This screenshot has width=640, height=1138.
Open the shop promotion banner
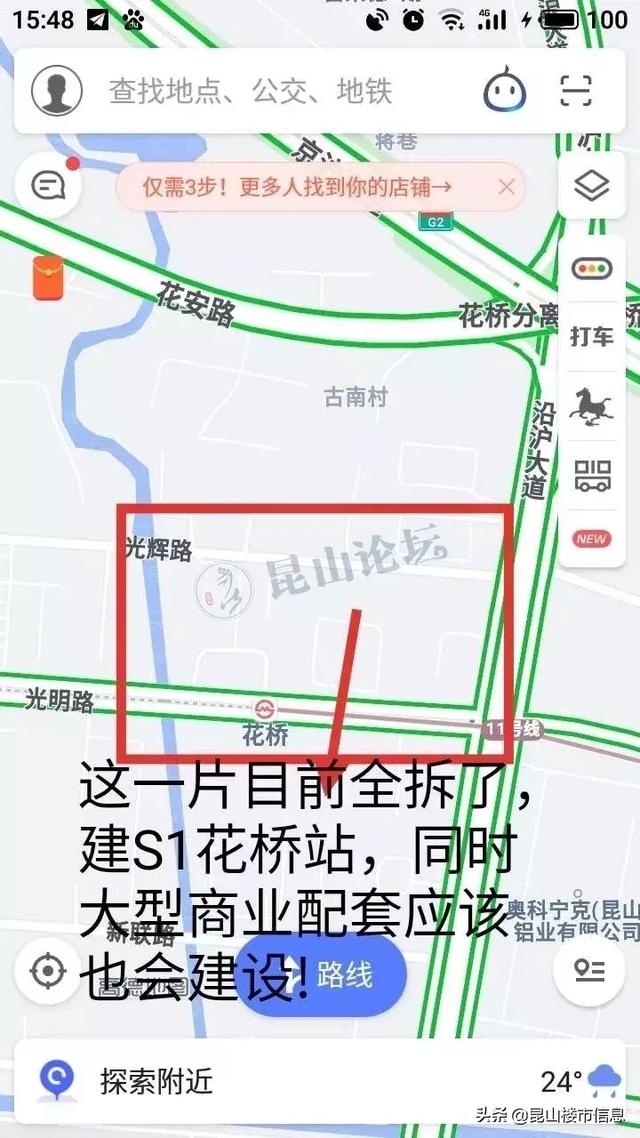click(300, 187)
